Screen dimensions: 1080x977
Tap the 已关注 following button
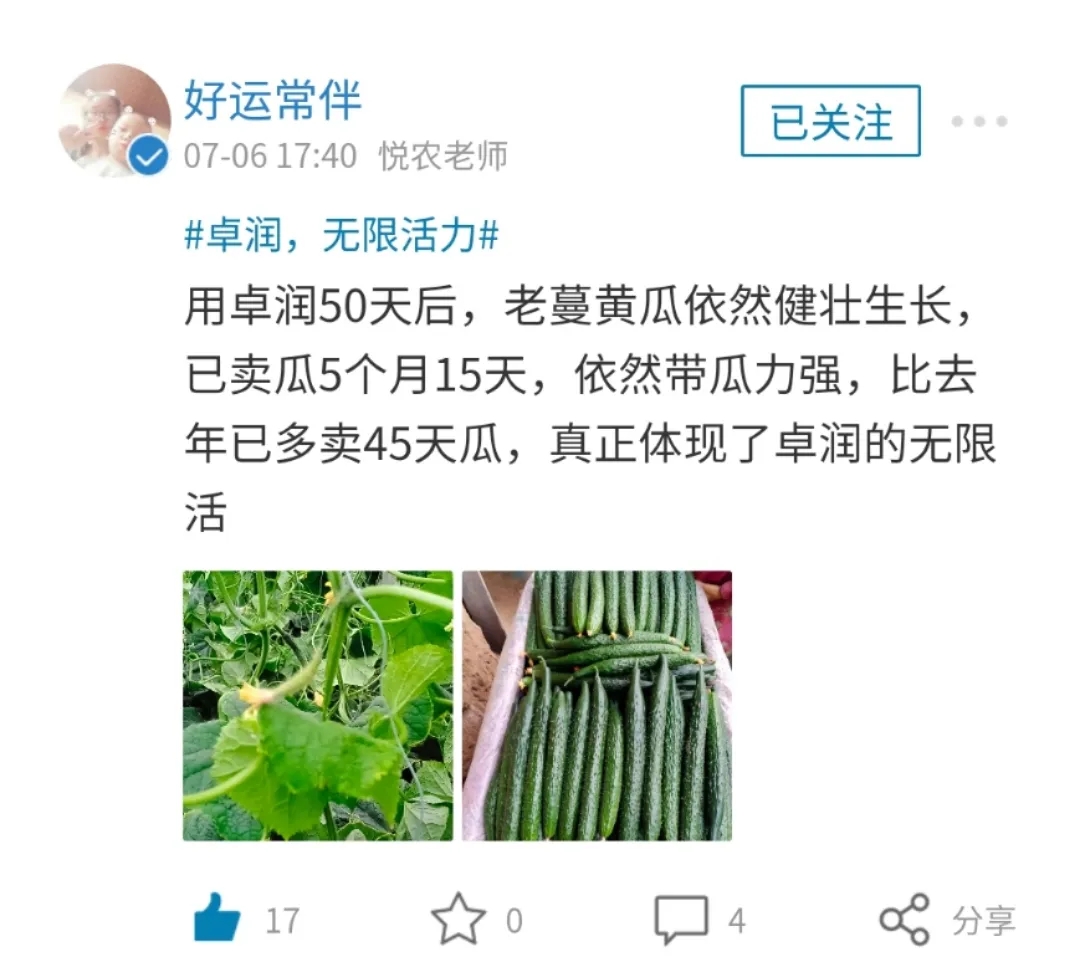830,121
